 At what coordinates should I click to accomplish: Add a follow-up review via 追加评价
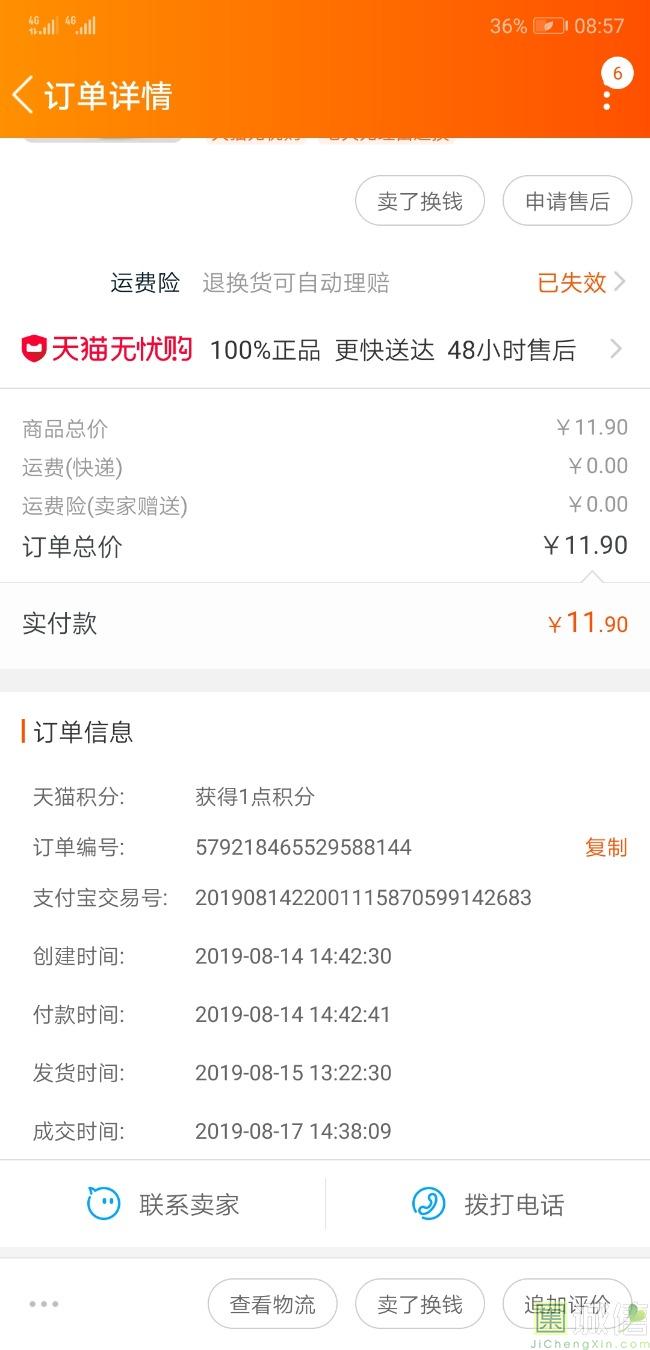(x=567, y=1304)
